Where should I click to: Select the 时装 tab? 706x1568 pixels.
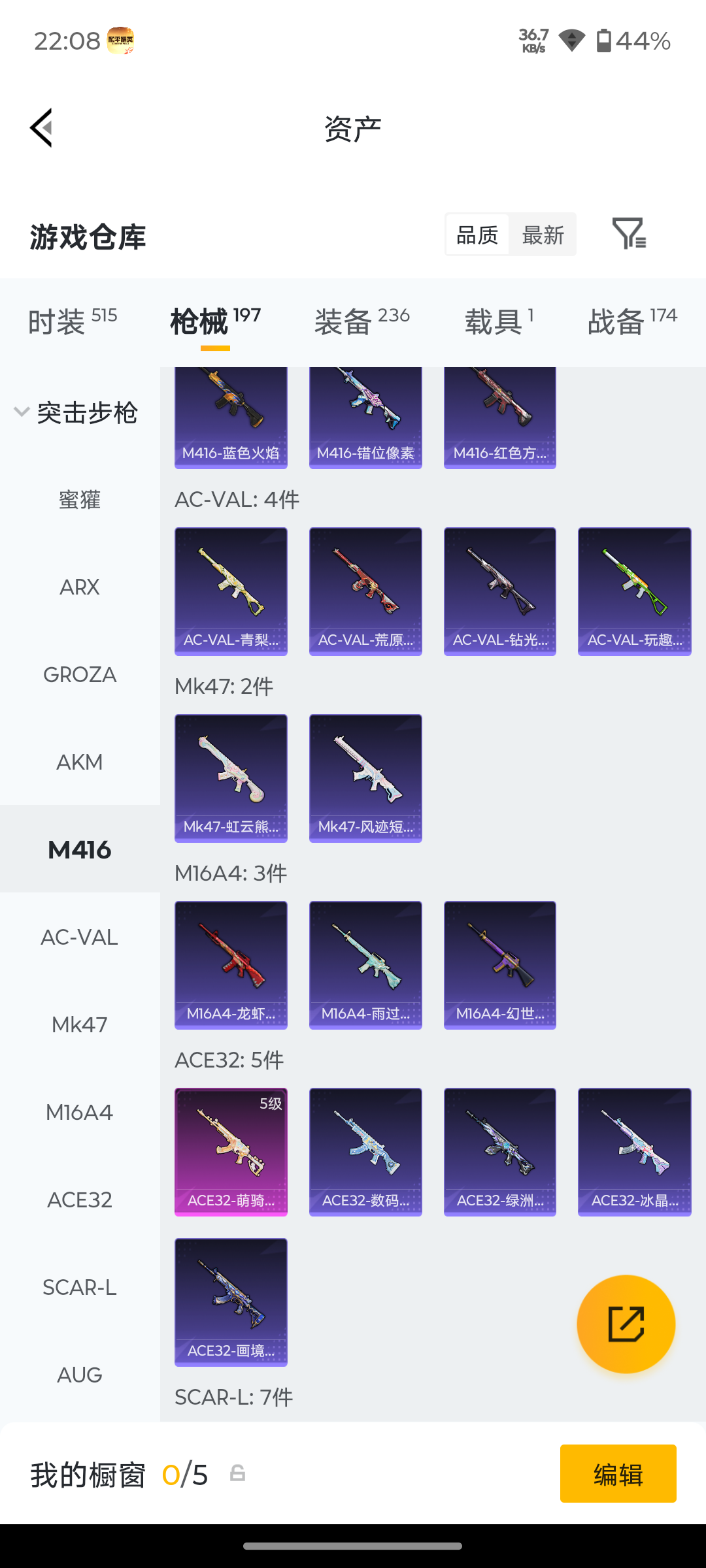(x=72, y=321)
